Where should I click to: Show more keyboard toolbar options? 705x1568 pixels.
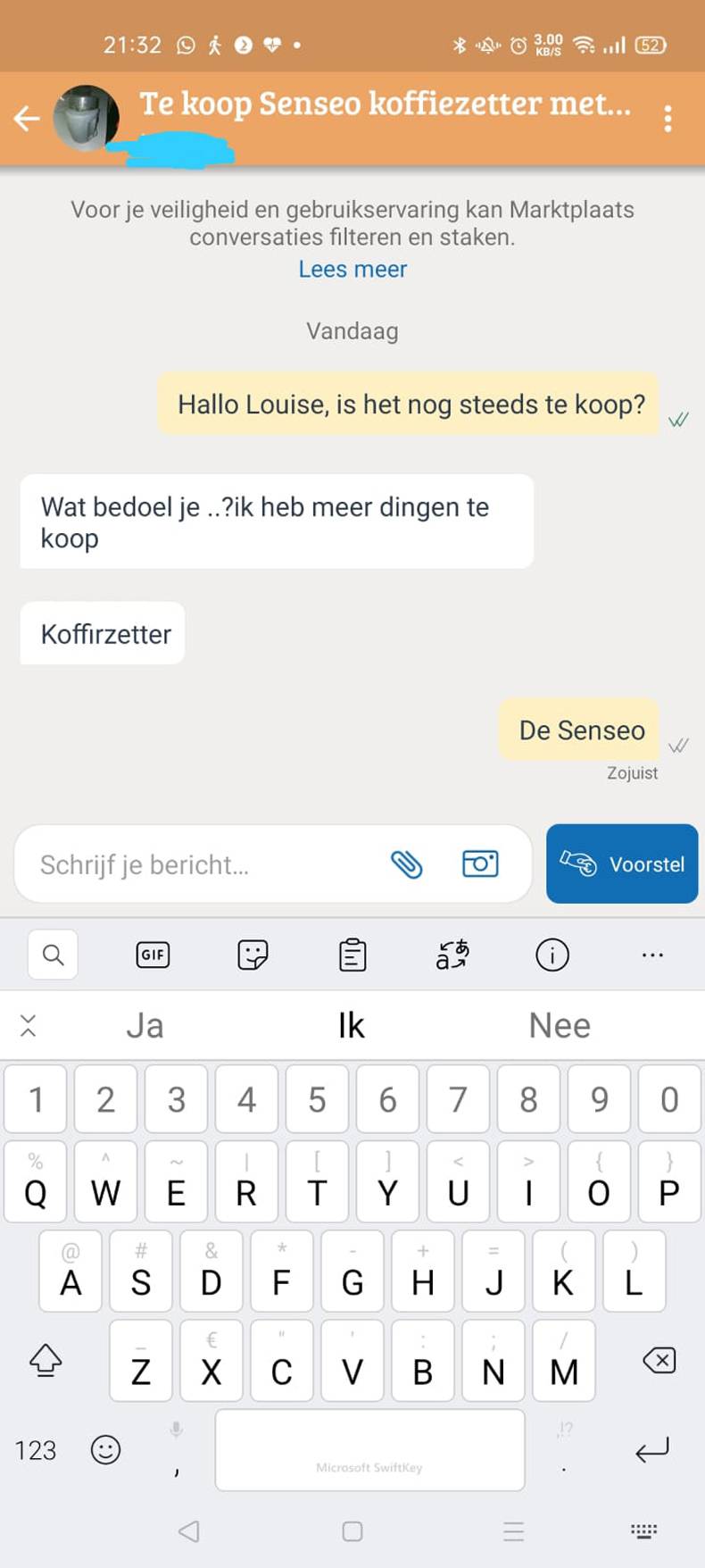(x=652, y=955)
